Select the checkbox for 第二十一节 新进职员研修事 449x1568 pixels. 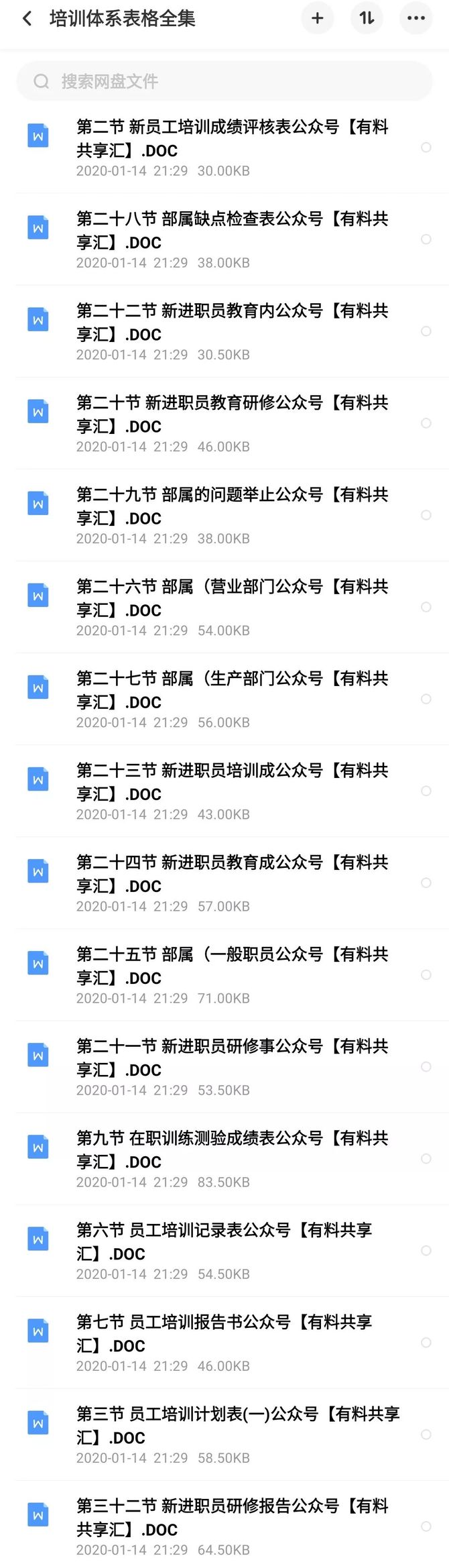pos(426,1066)
